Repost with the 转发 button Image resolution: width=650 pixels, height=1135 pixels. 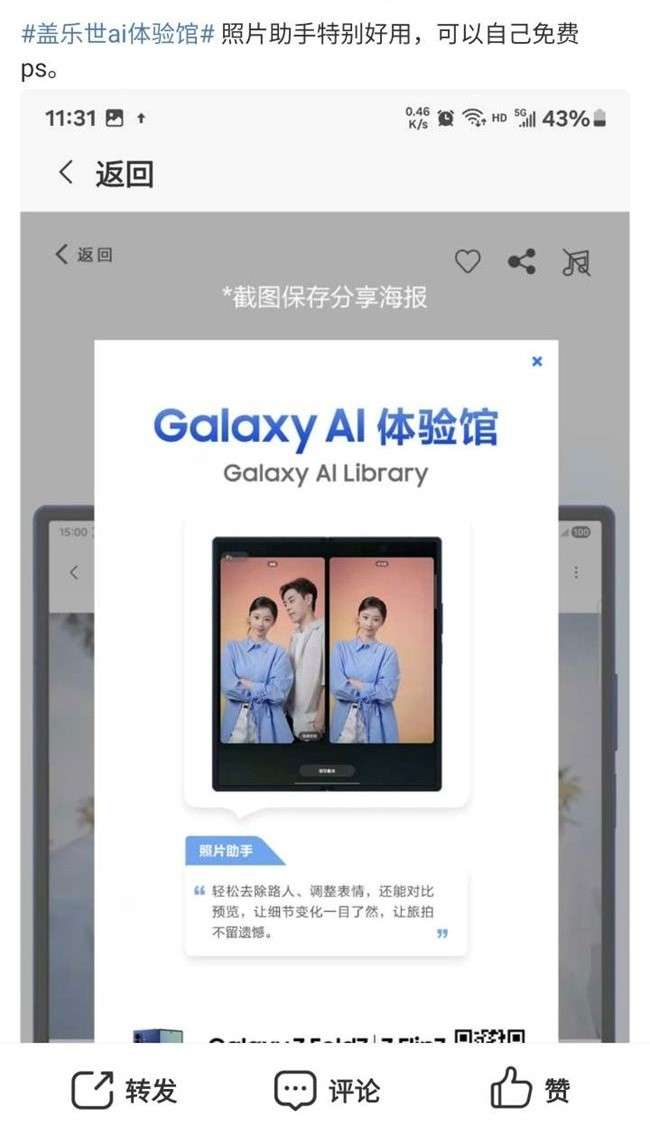[x=124, y=1089]
